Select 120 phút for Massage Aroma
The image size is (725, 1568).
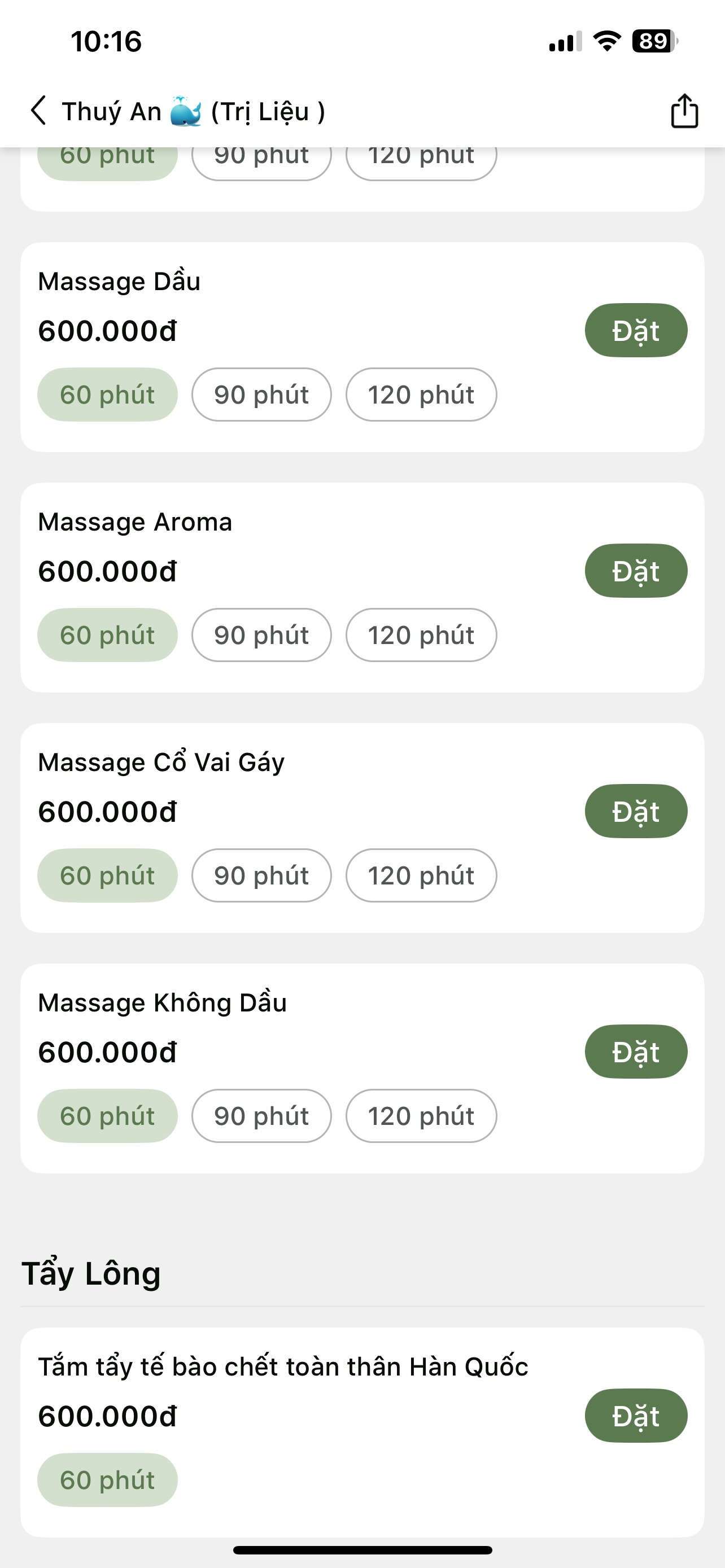(x=421, y=635)
